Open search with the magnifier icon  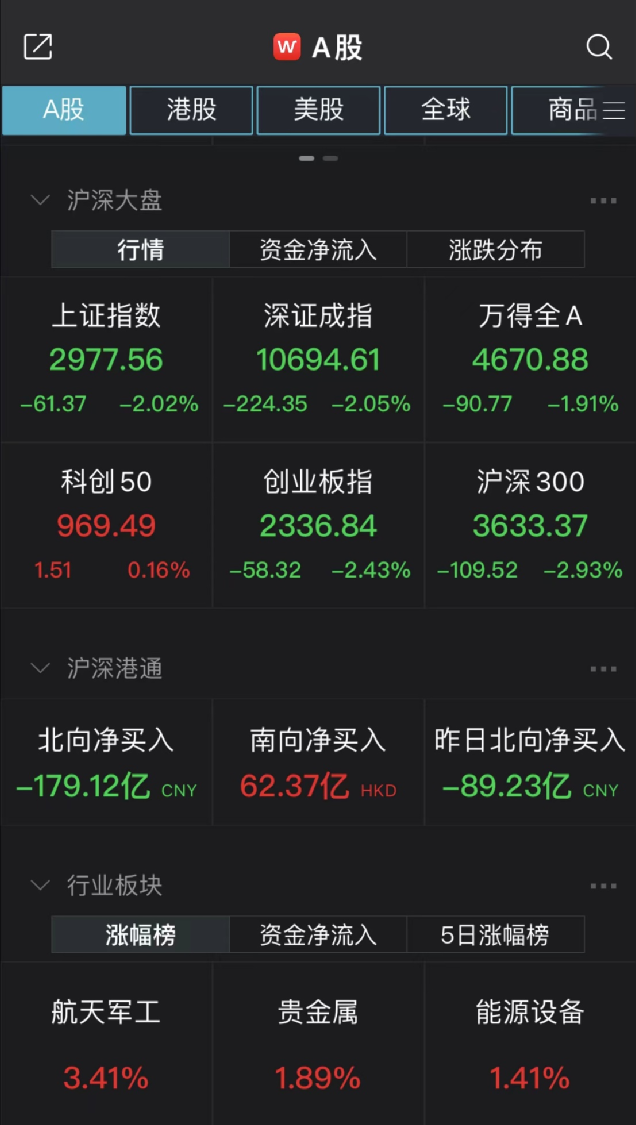click(599, 47)
